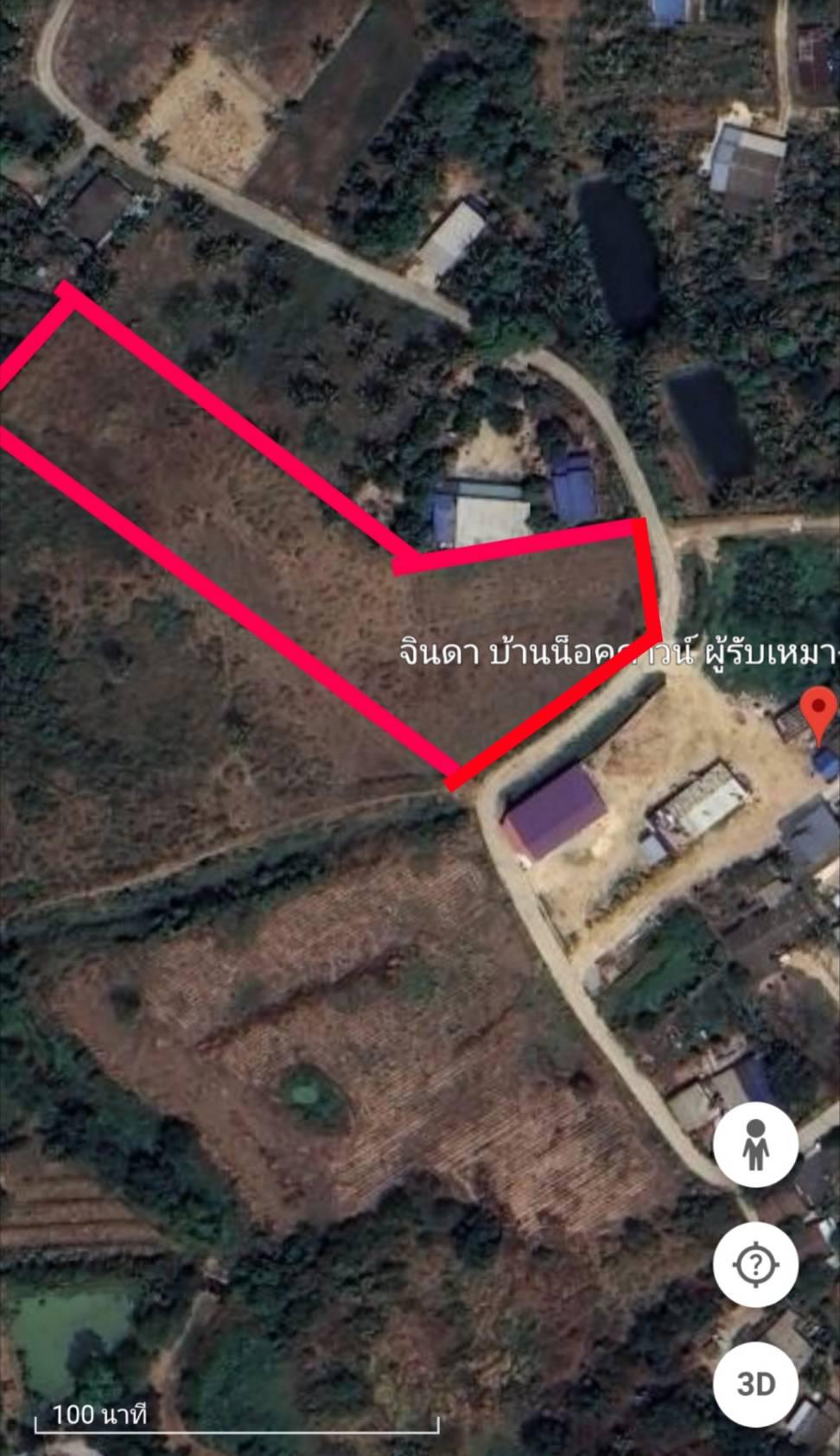
Task: Center the map on my location
Action: click(x=755, y=1265)
